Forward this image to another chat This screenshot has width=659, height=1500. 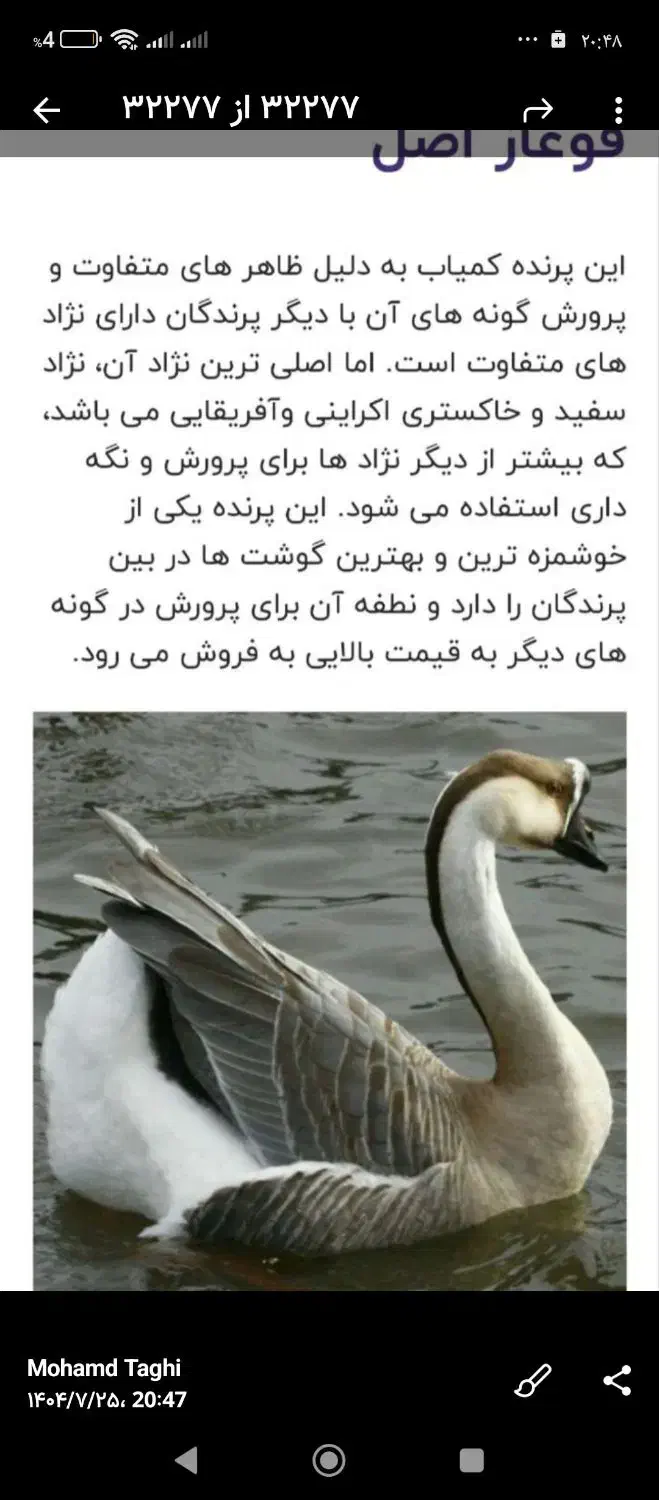tap(538, 110)
